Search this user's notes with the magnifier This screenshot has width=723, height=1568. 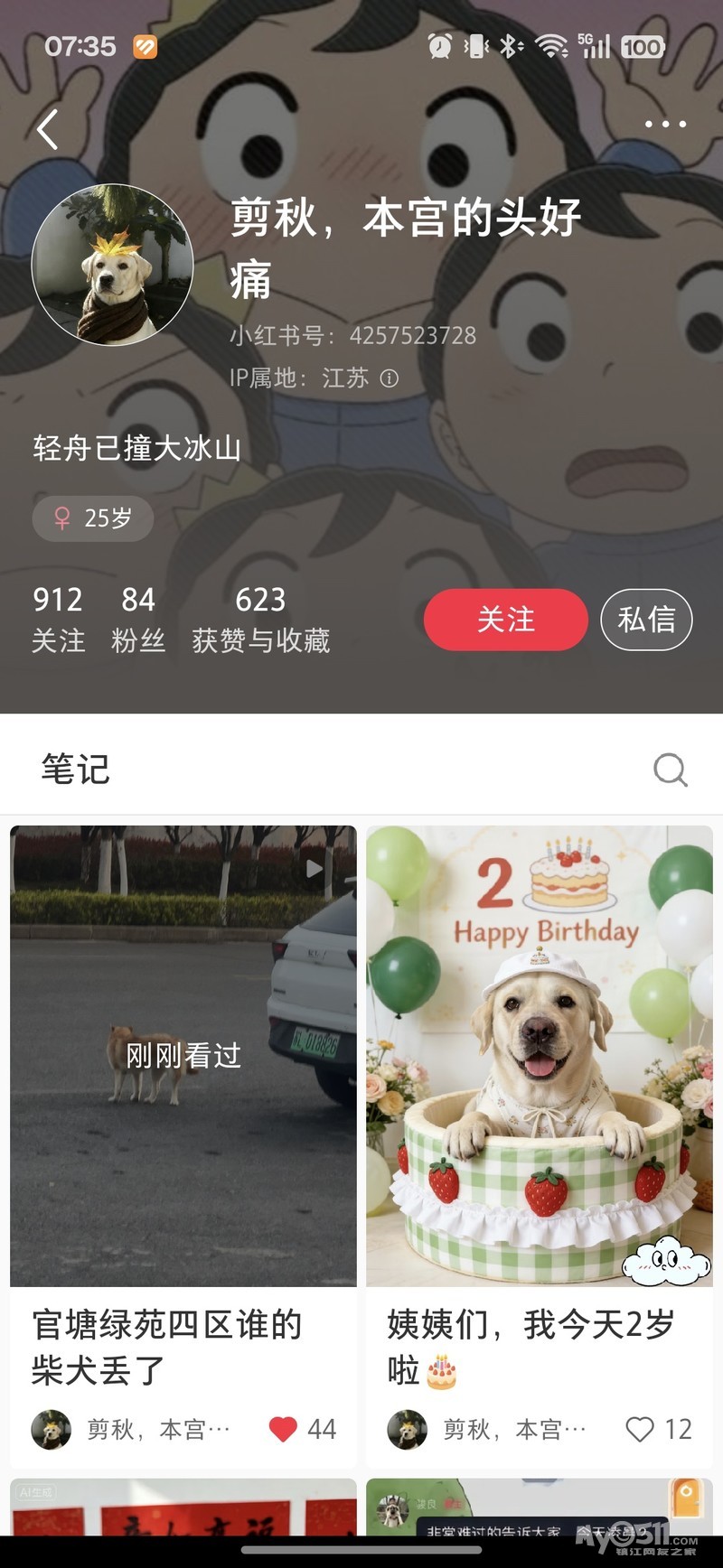(x=670, y=770)
